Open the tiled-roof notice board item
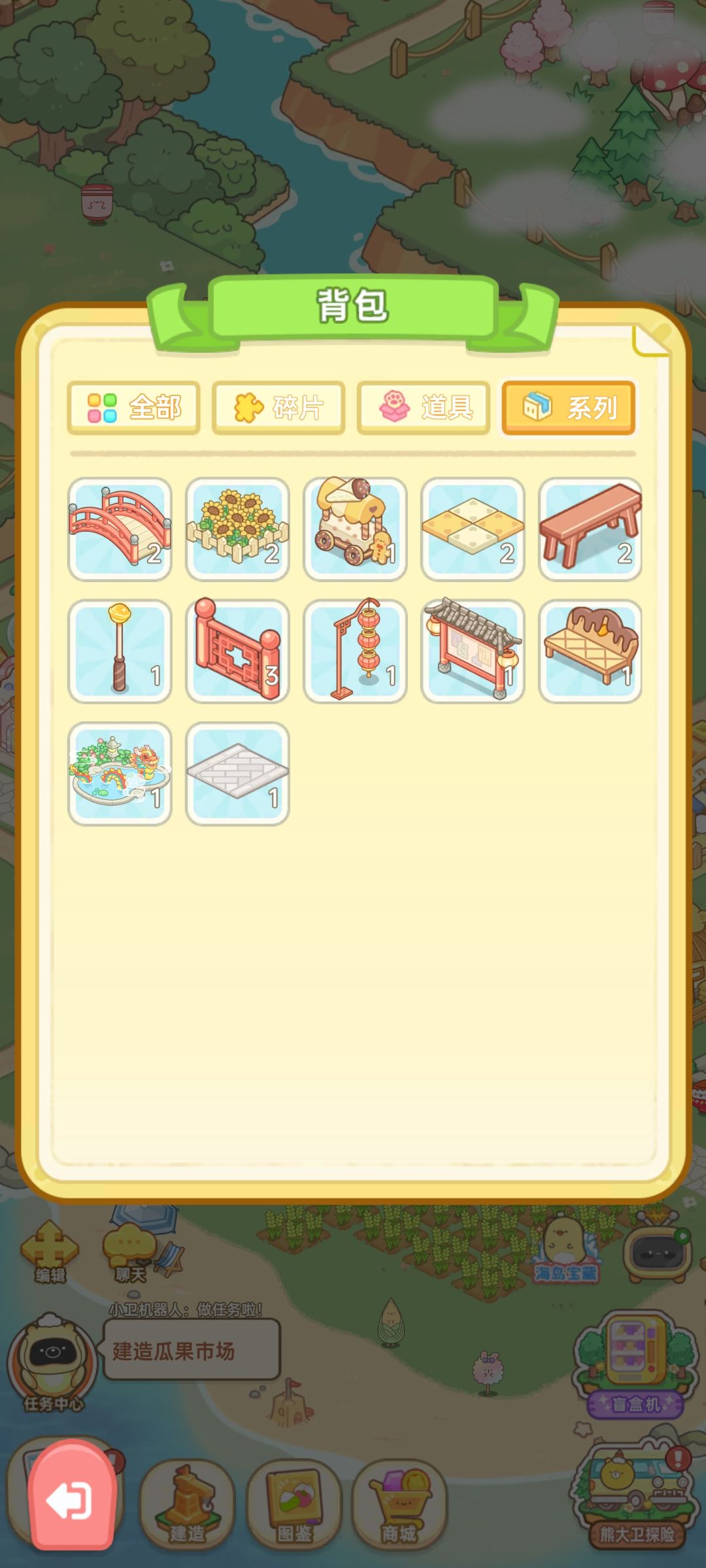Image resolution: width=706 pixels, height=1568 pixels. 473,651
